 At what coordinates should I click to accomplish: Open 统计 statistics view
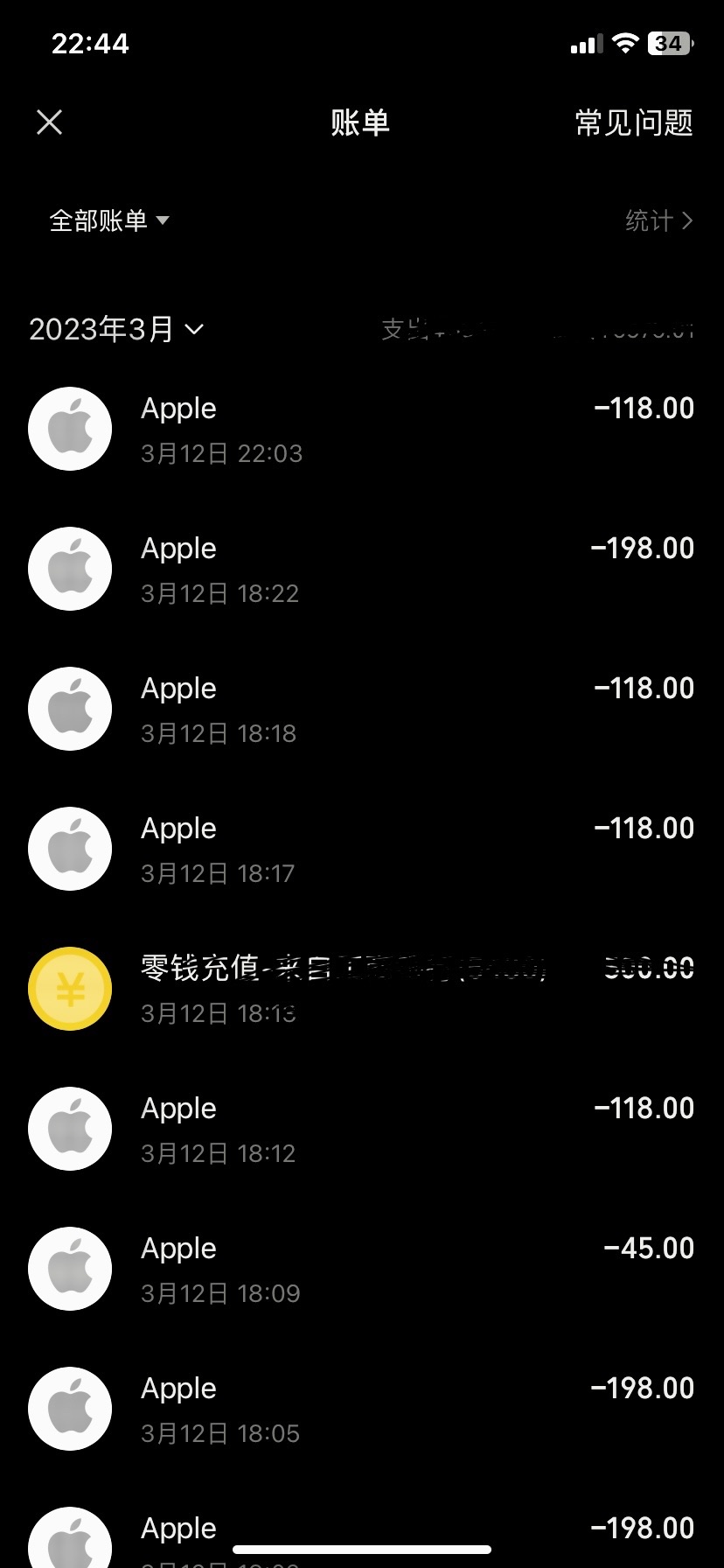(x=659, y=220)
